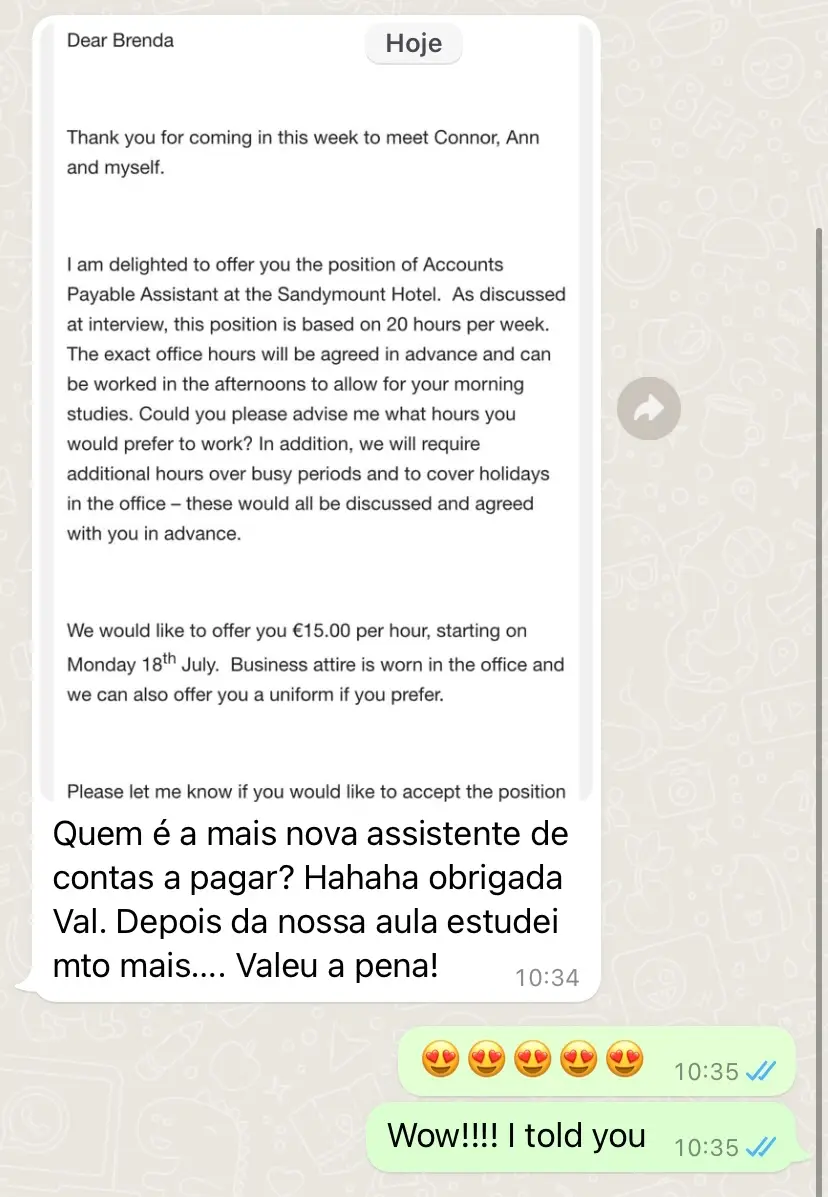Screen dimensions: 828x1197
Task: Forward the job offer image message
Action: pos(649,408)
